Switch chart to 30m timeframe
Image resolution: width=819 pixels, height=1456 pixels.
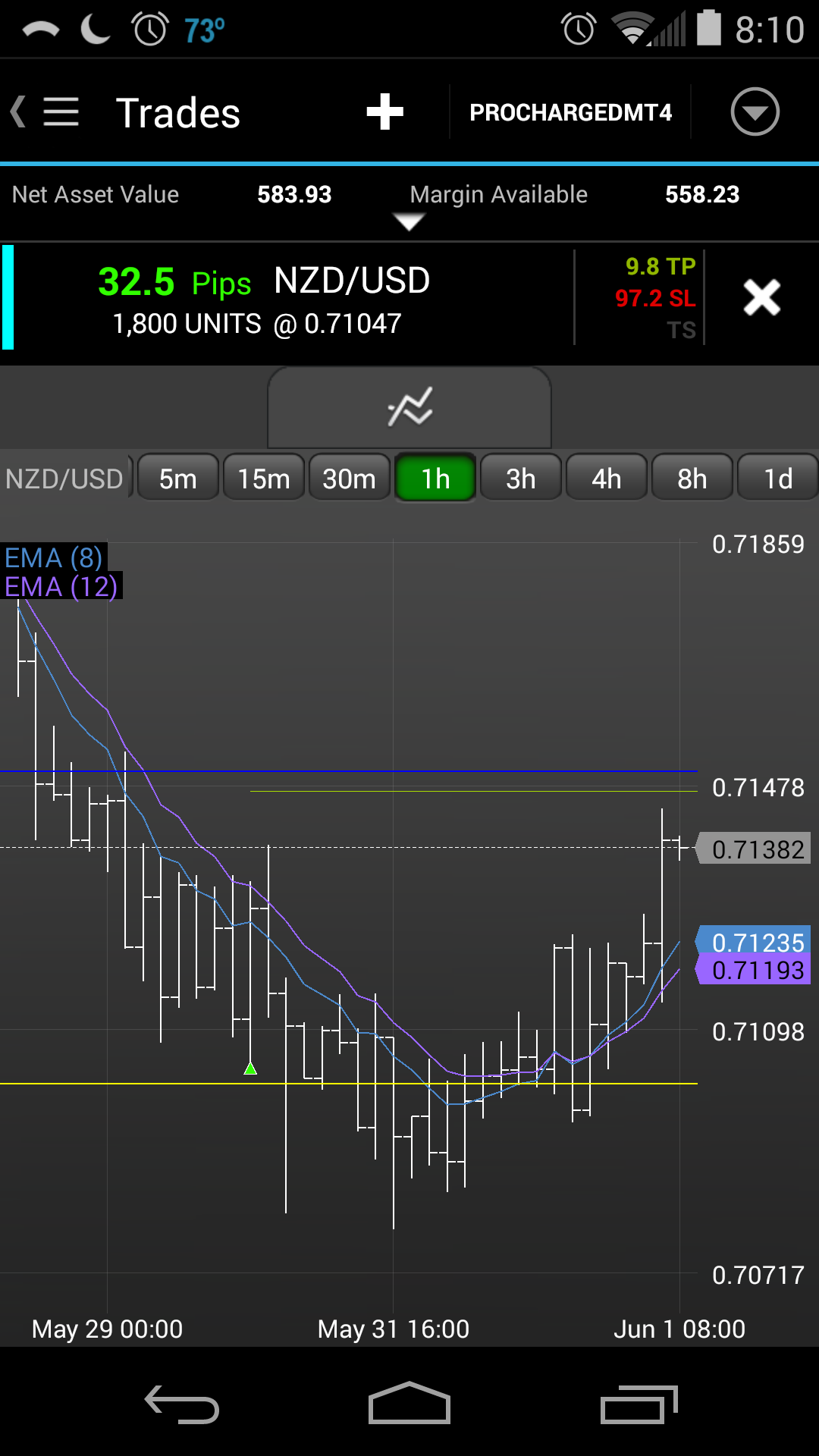pyautogui.click(x=349, y=479)
